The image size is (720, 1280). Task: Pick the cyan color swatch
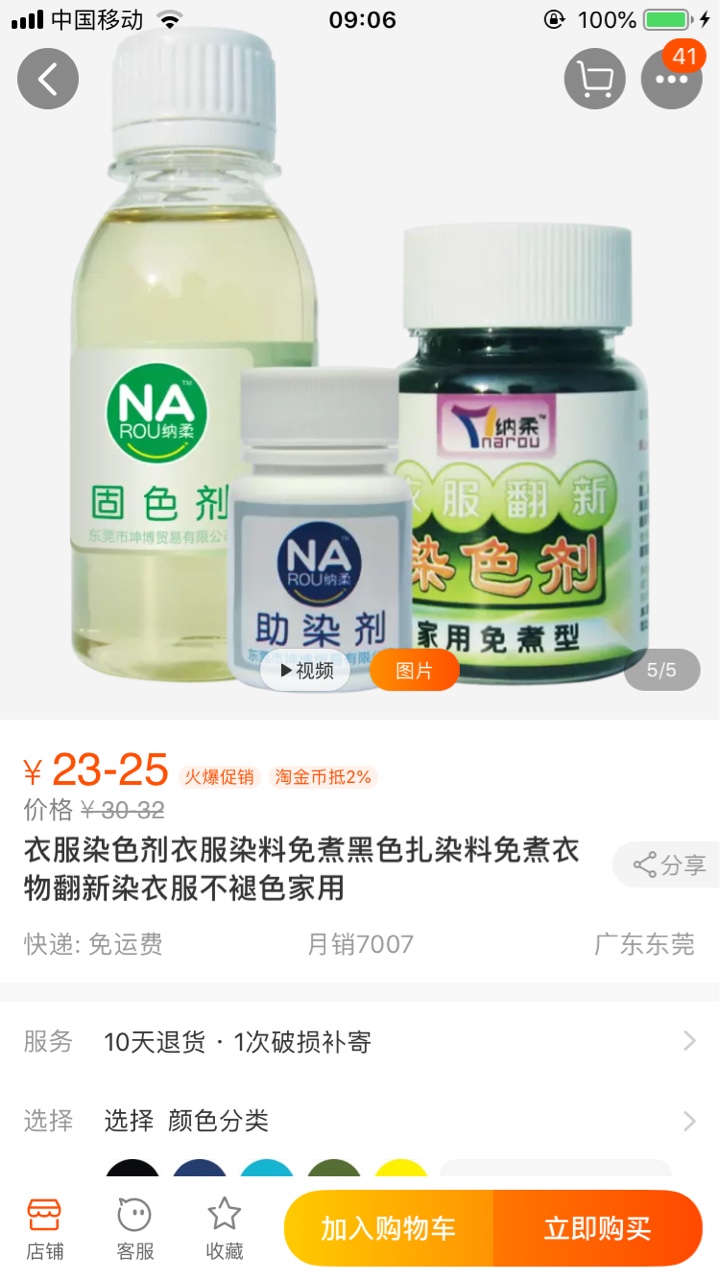coord(267,1174)
